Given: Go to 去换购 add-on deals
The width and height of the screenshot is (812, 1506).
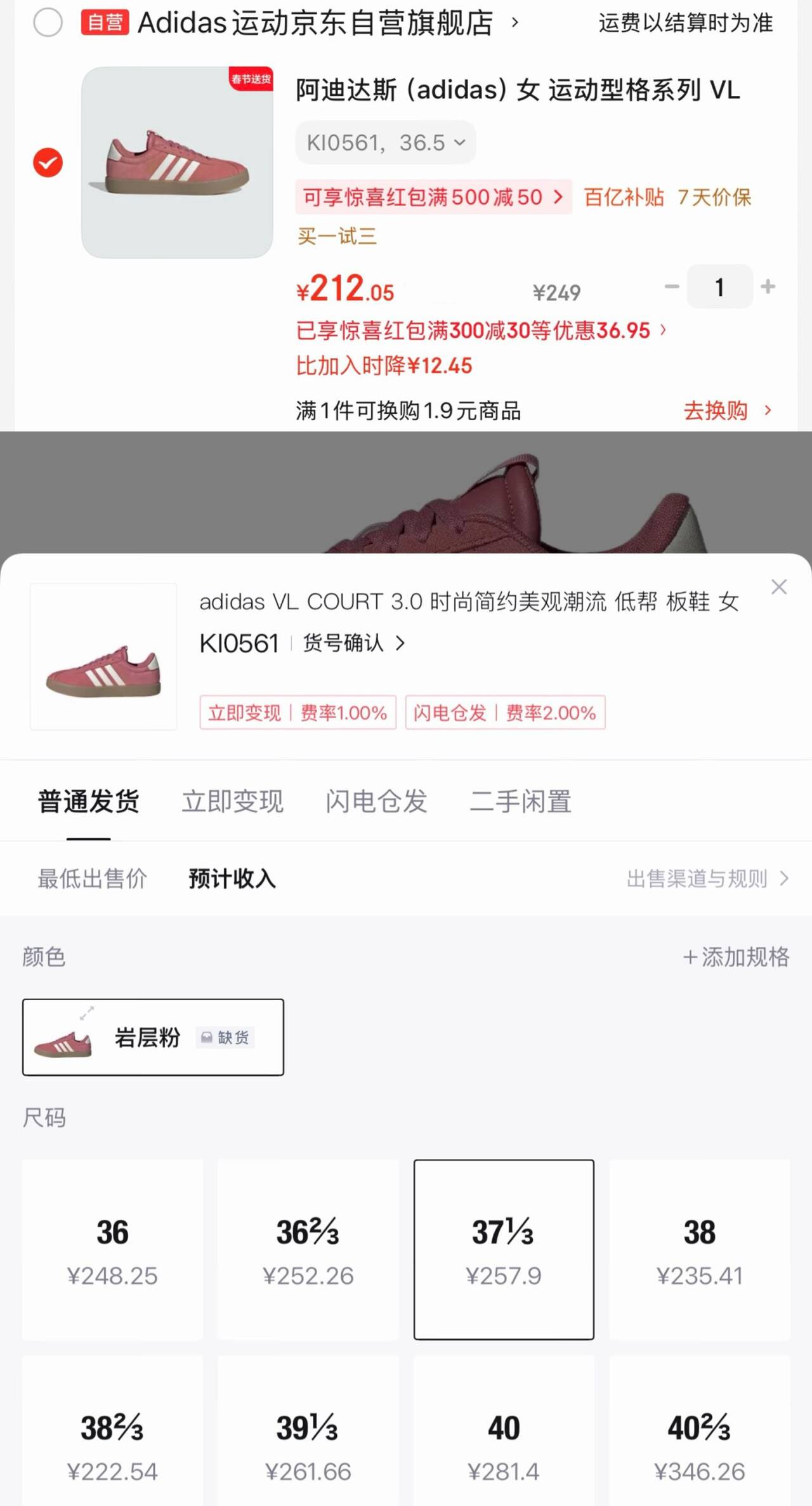Looking at the screenshot, I should (x=727, y=411).
